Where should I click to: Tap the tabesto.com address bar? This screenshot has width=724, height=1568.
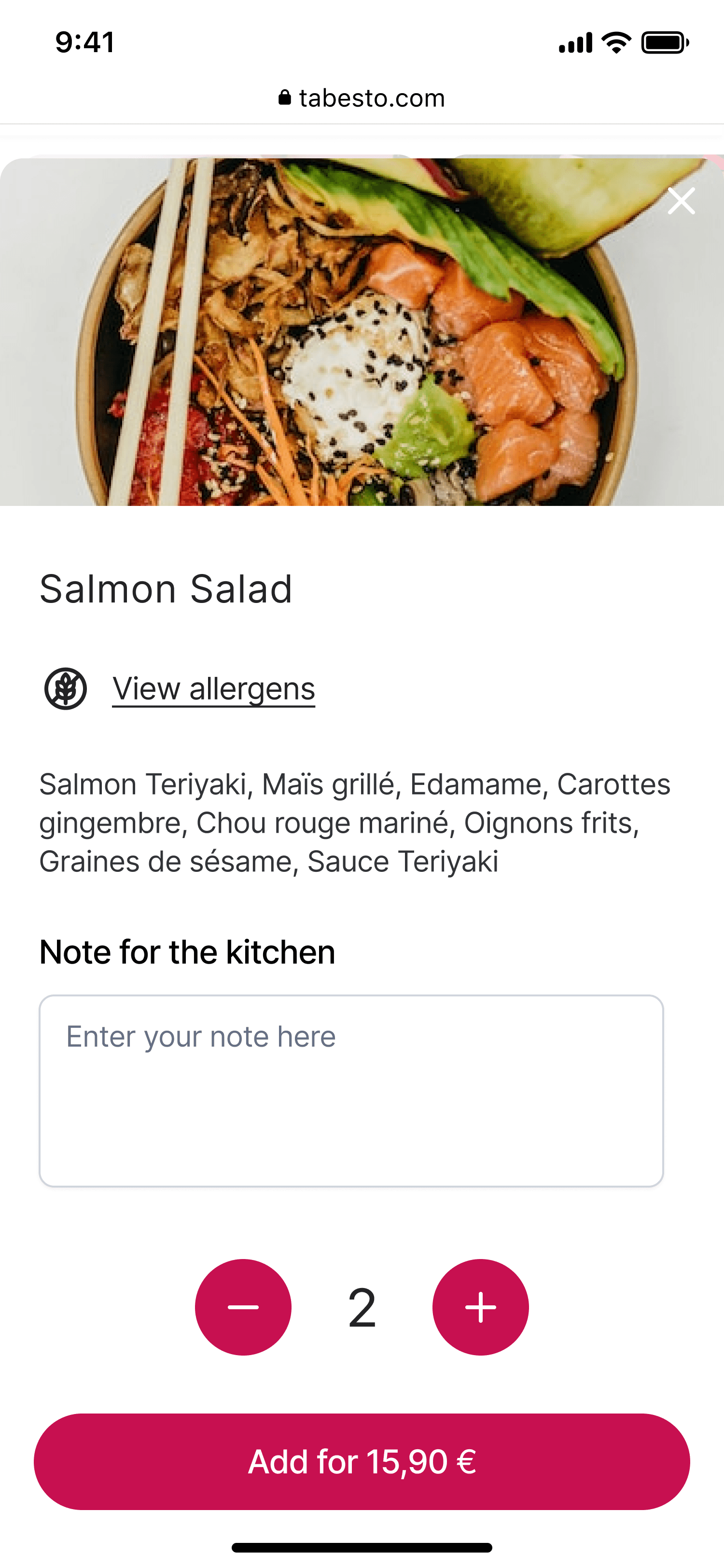click(x=362, y=98)
